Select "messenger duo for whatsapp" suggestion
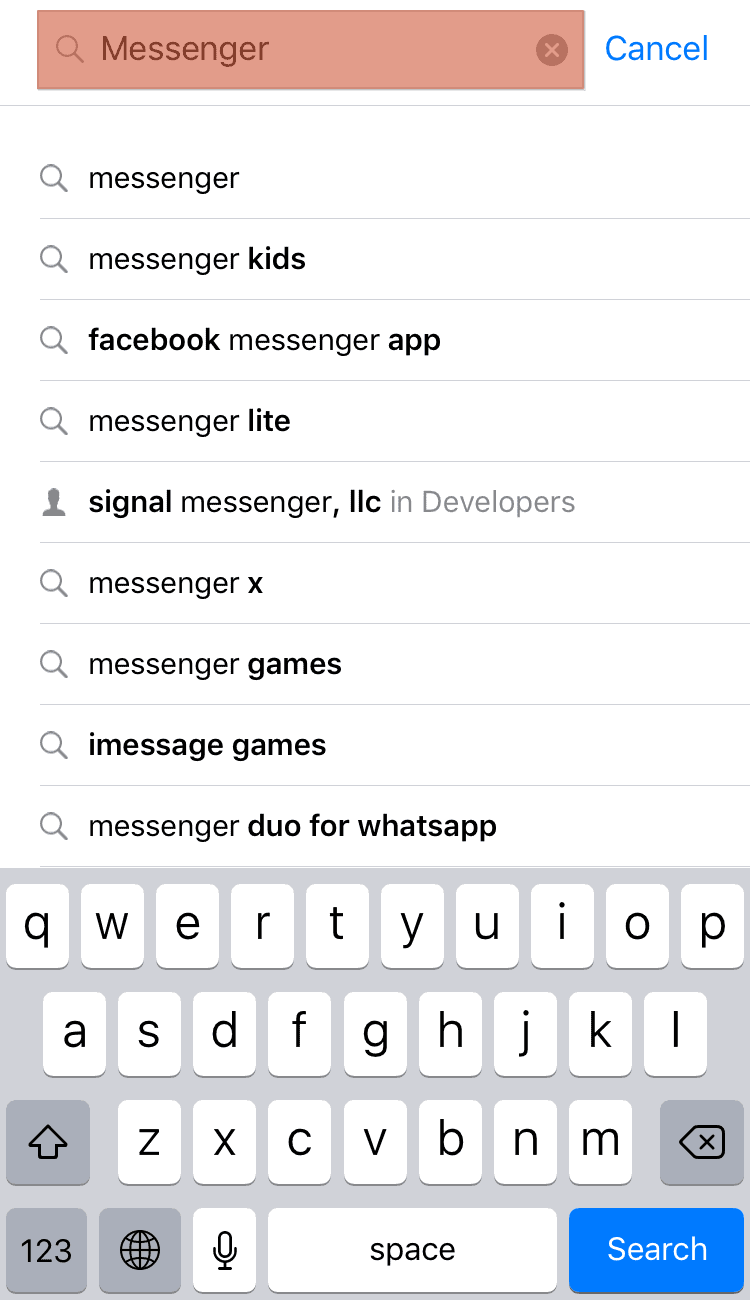 point(292,827)
